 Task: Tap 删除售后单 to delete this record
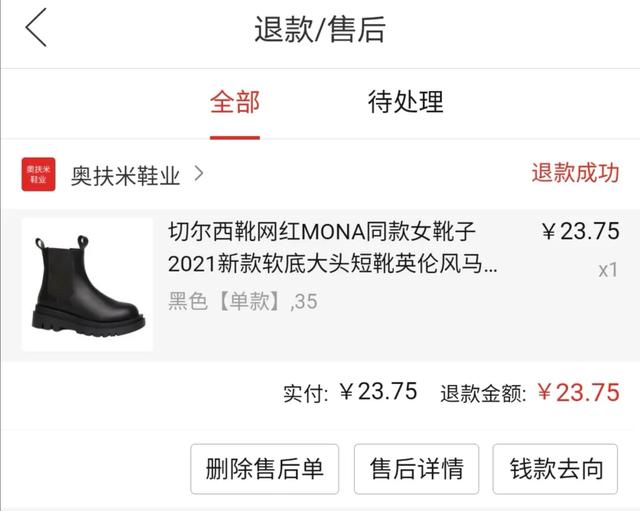tap(264, 469)
